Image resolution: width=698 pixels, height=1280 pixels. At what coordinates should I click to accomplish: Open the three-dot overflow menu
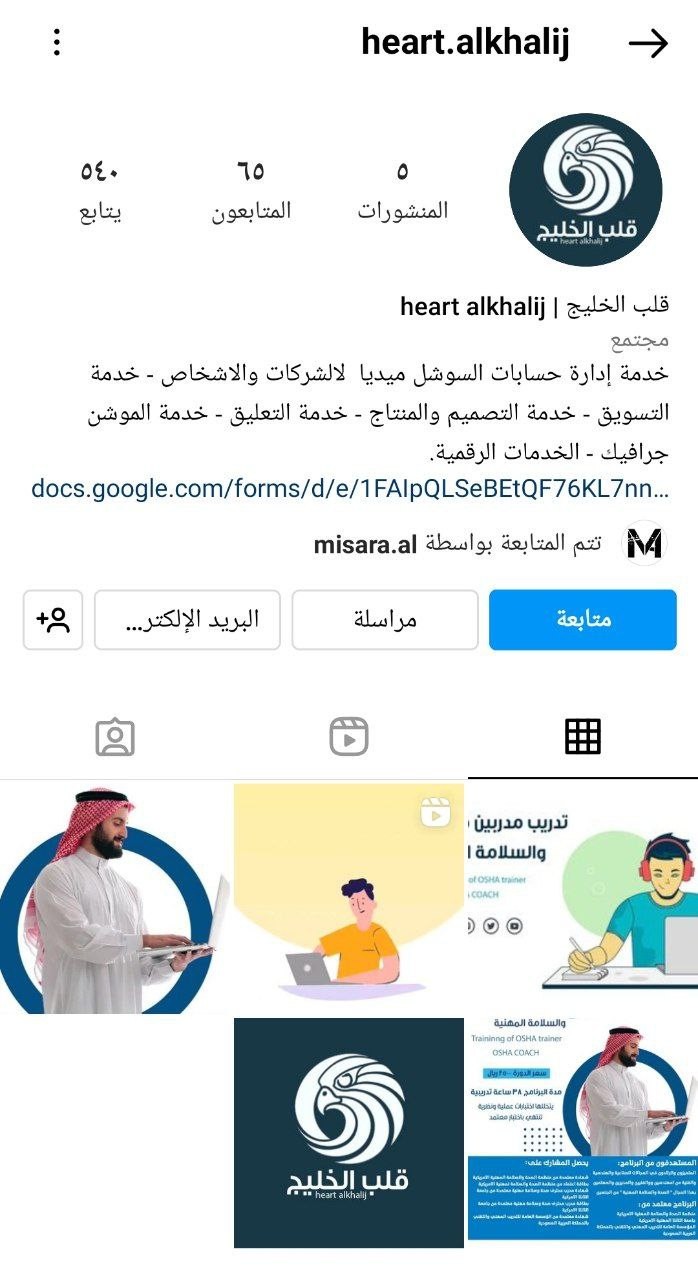tap(57, 43)
